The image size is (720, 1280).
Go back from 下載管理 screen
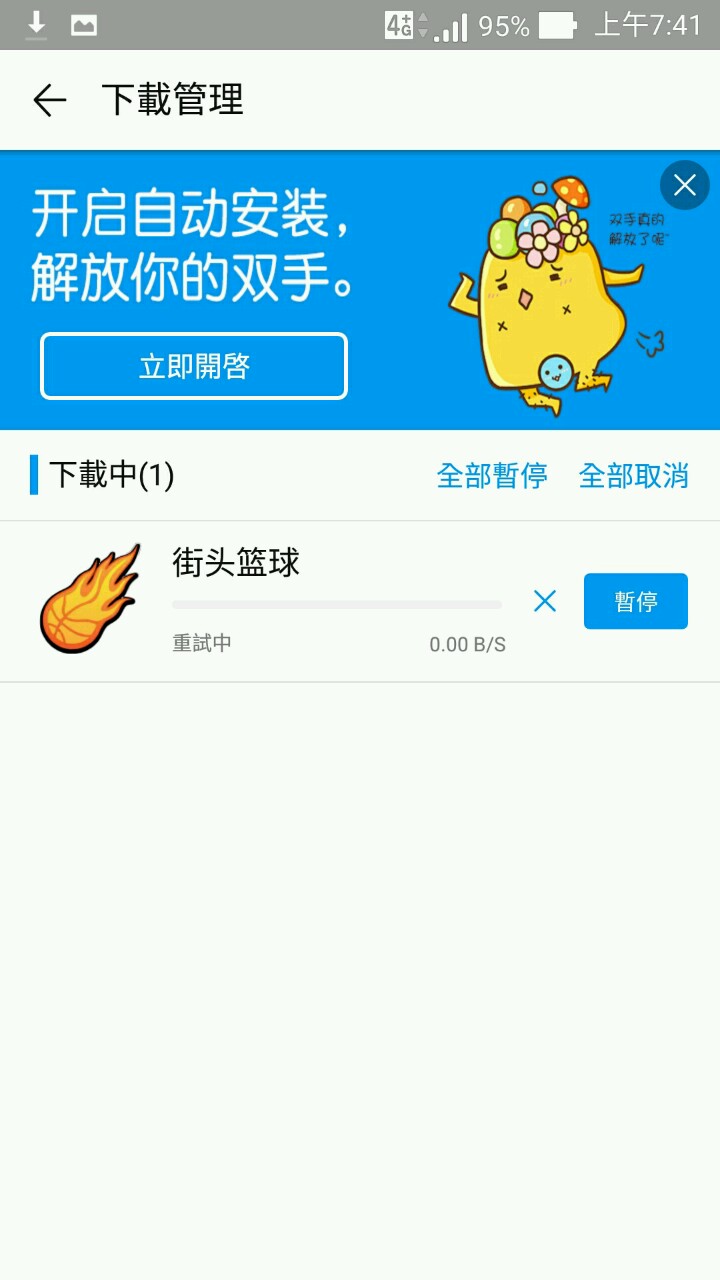49,100
